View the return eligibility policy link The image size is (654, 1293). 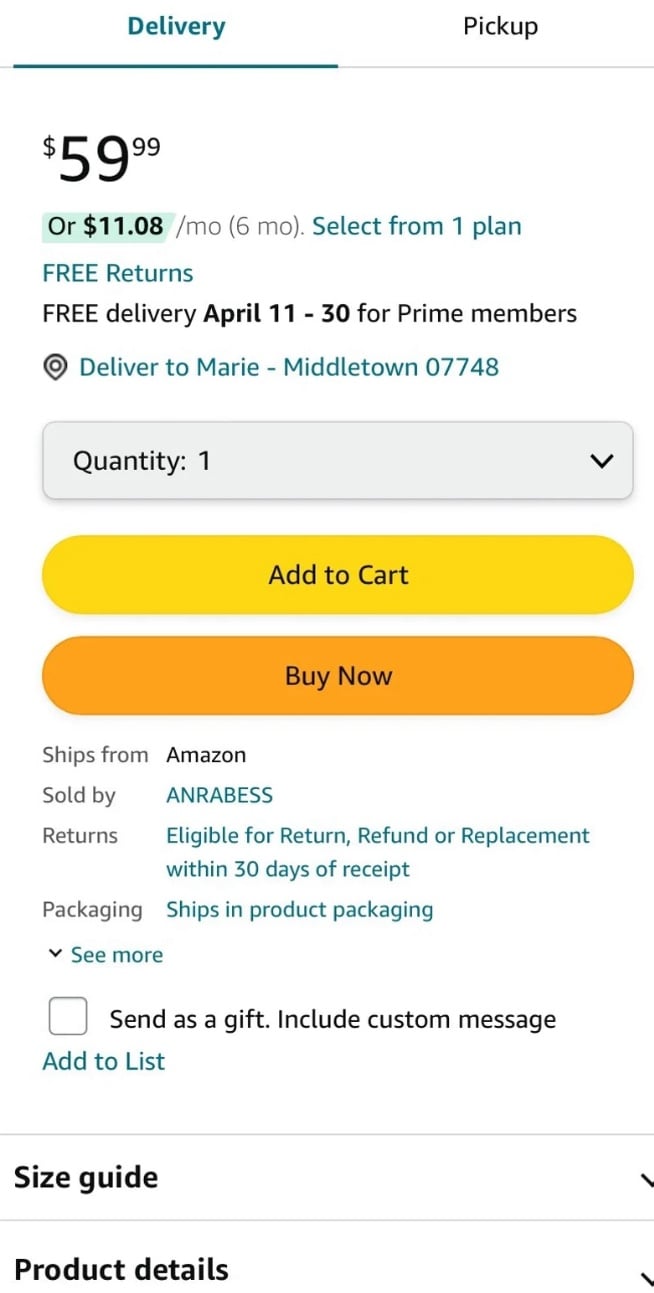pyautogui.click(x=378, y=852)
